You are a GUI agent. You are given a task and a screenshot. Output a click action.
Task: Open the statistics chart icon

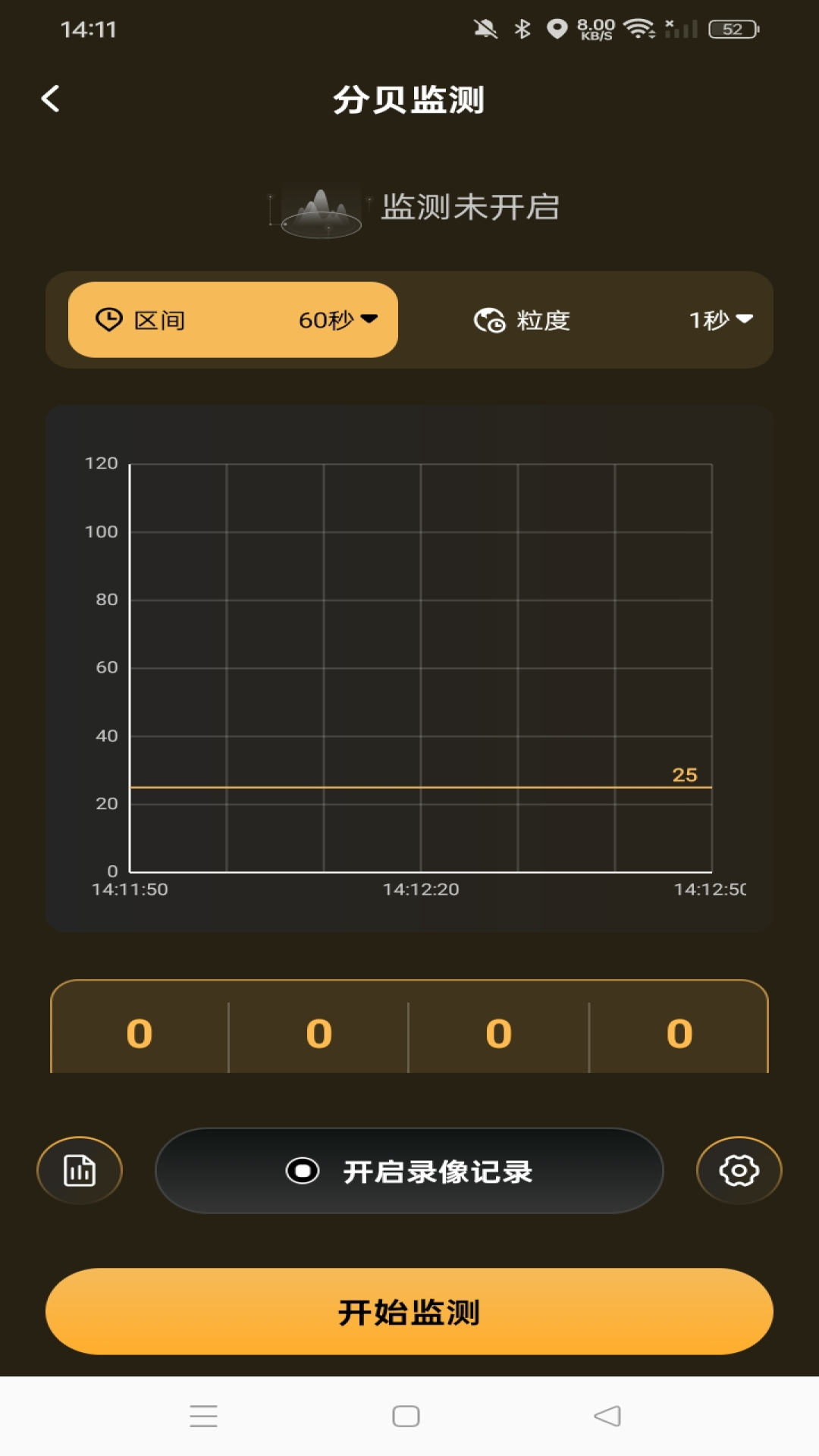(80, 1170)
